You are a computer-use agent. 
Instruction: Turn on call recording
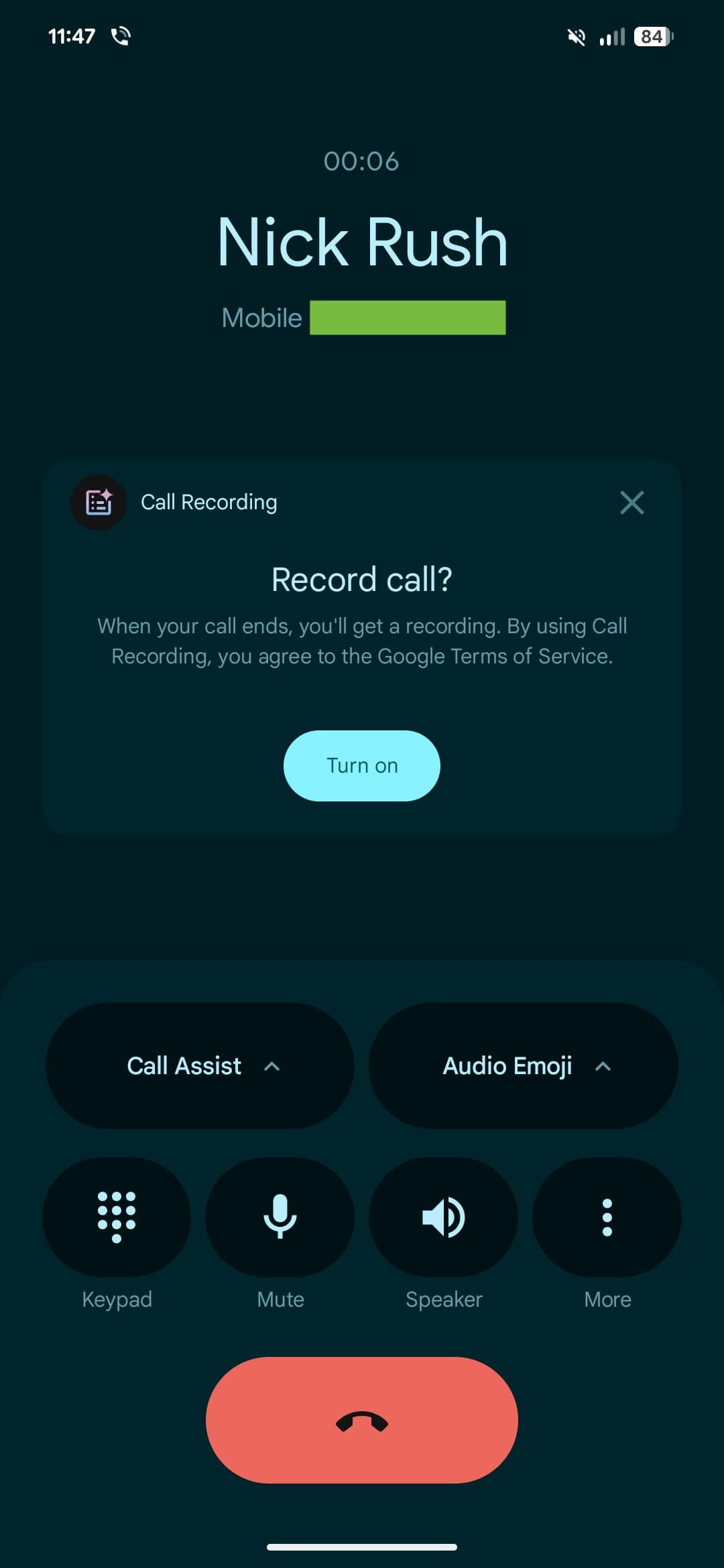[x=362, y=765]
